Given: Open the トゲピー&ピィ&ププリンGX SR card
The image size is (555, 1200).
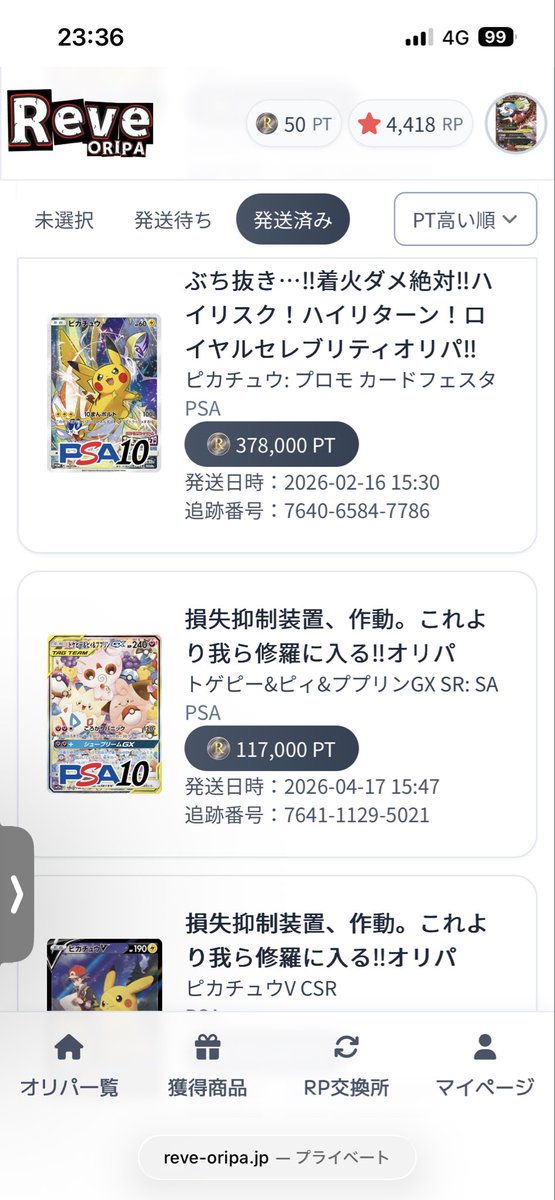Looking at the screenshot, I should 277,714.
